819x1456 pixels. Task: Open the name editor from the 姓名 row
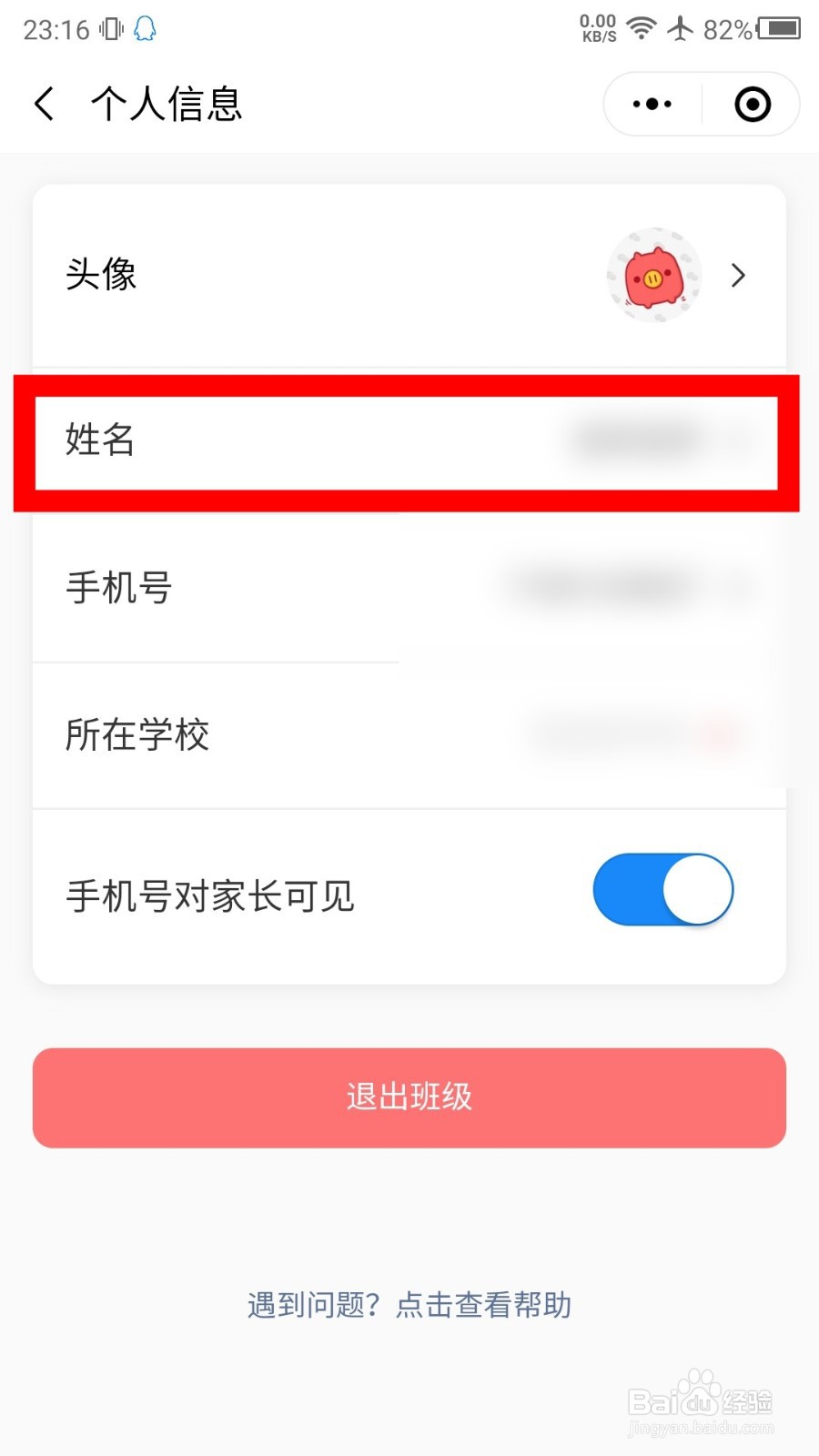[x=409, y=441]
